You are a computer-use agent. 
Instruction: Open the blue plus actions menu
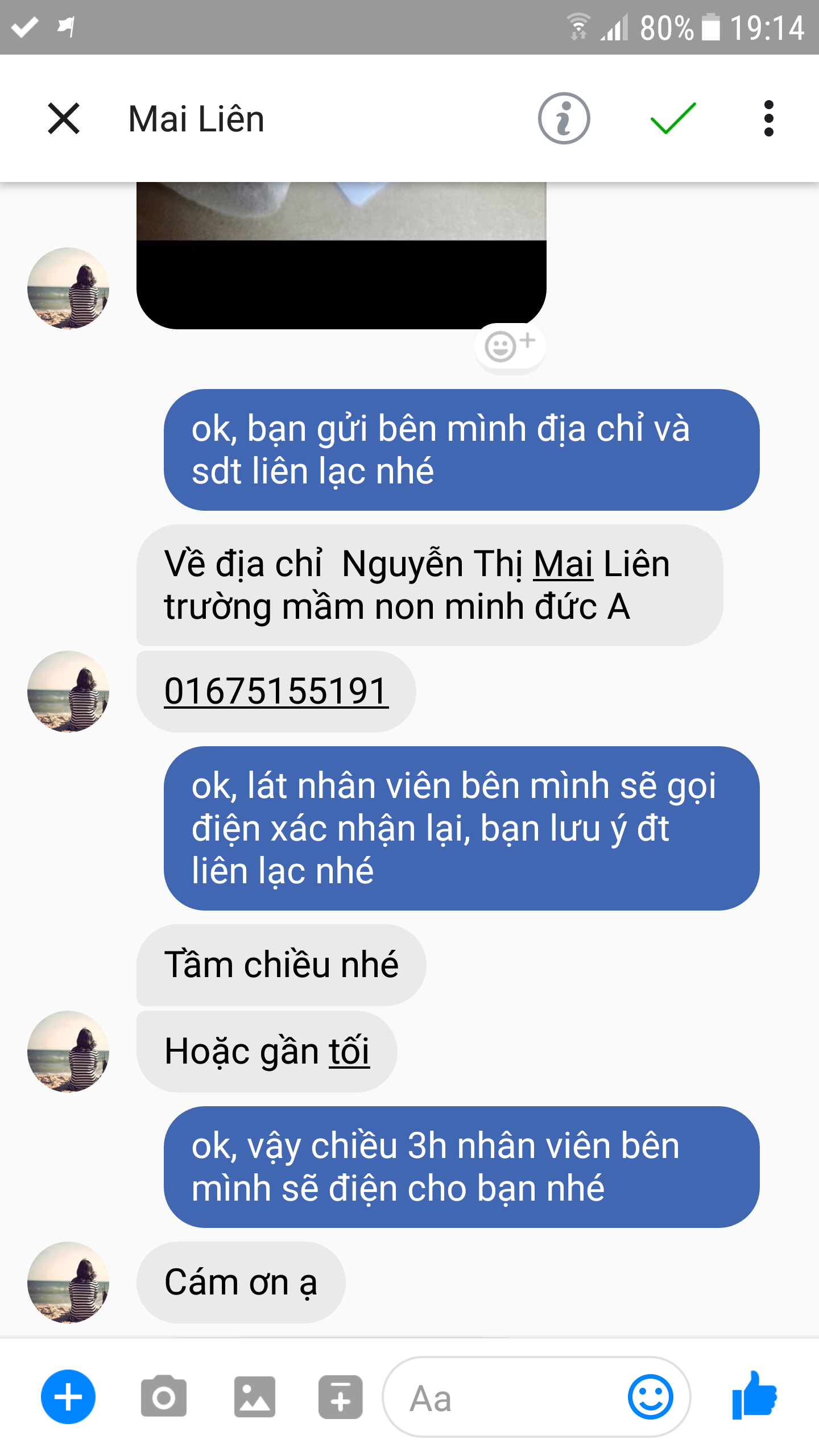(68, 1397)
